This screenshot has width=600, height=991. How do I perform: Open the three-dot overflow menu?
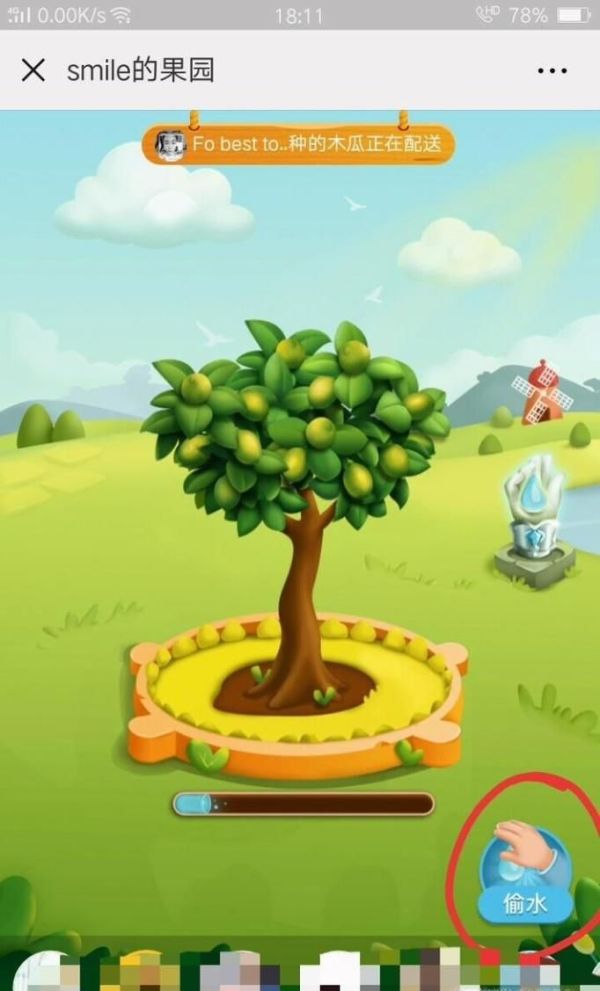[x=552, y=70]
